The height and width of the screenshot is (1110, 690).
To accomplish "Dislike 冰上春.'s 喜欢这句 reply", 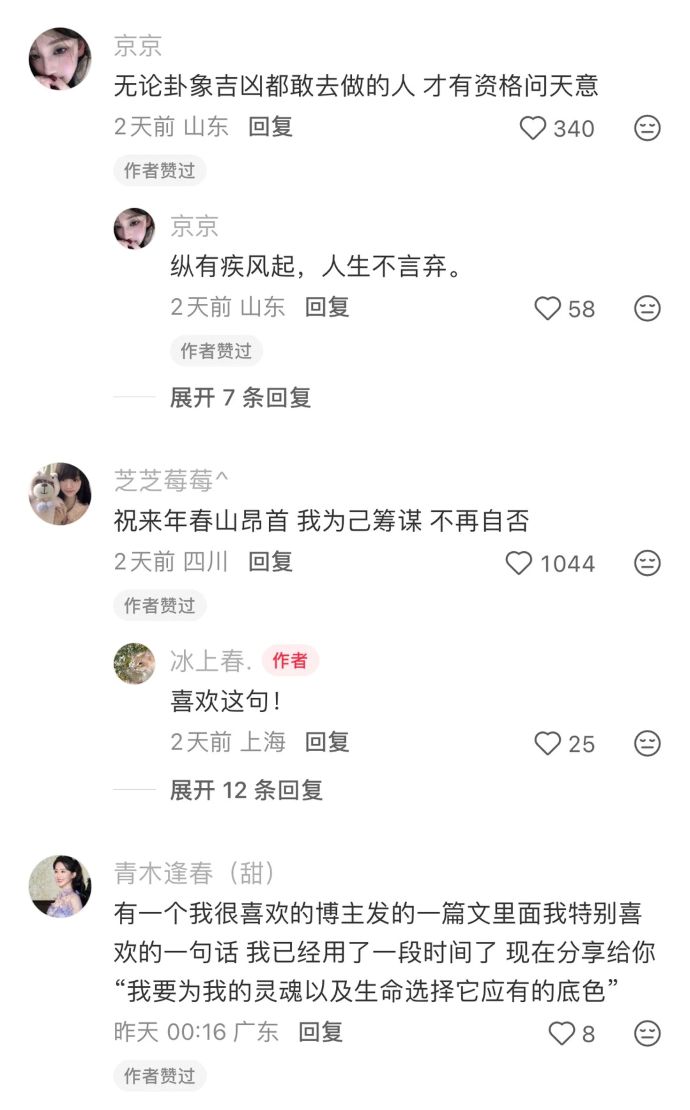I will tap(648, 744).
